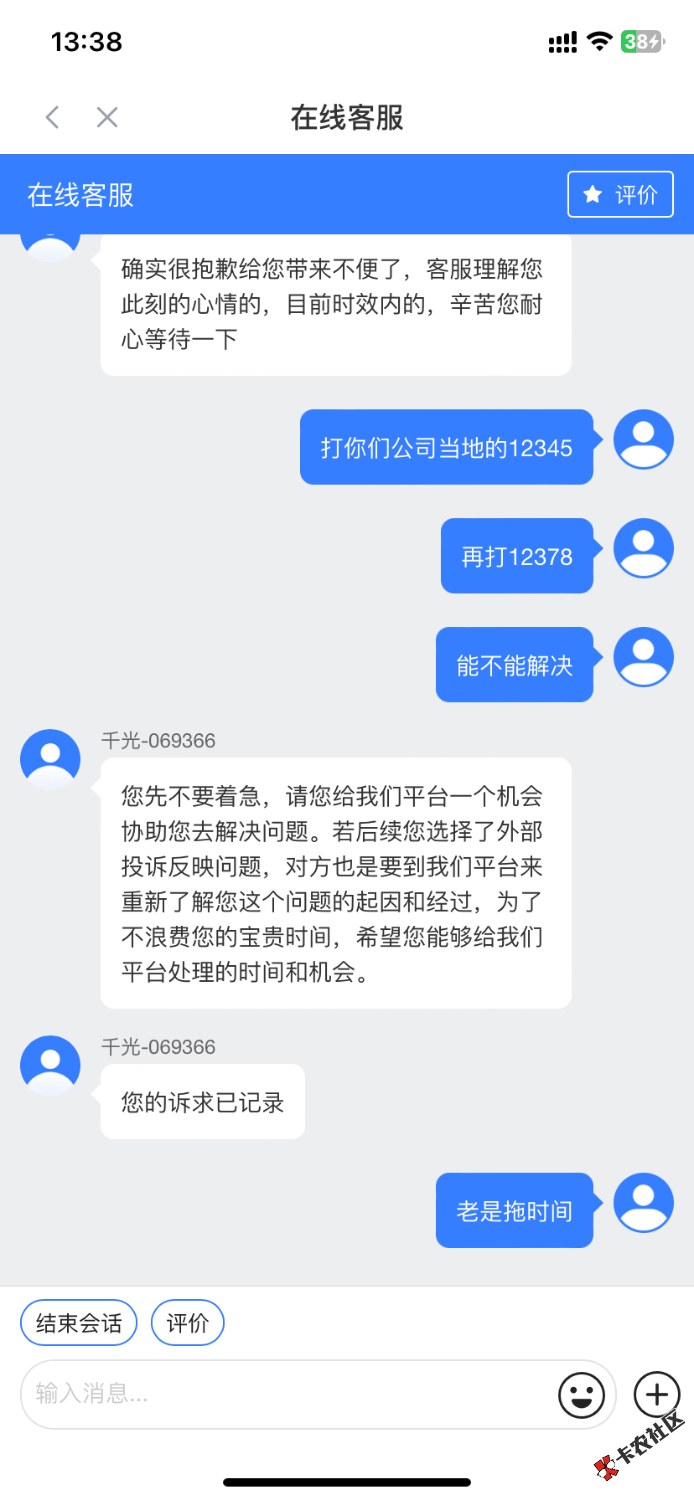Tap the starred 评价 button in the blue header
Viewport: 694px width, 1500px height.
pos(620,195)
